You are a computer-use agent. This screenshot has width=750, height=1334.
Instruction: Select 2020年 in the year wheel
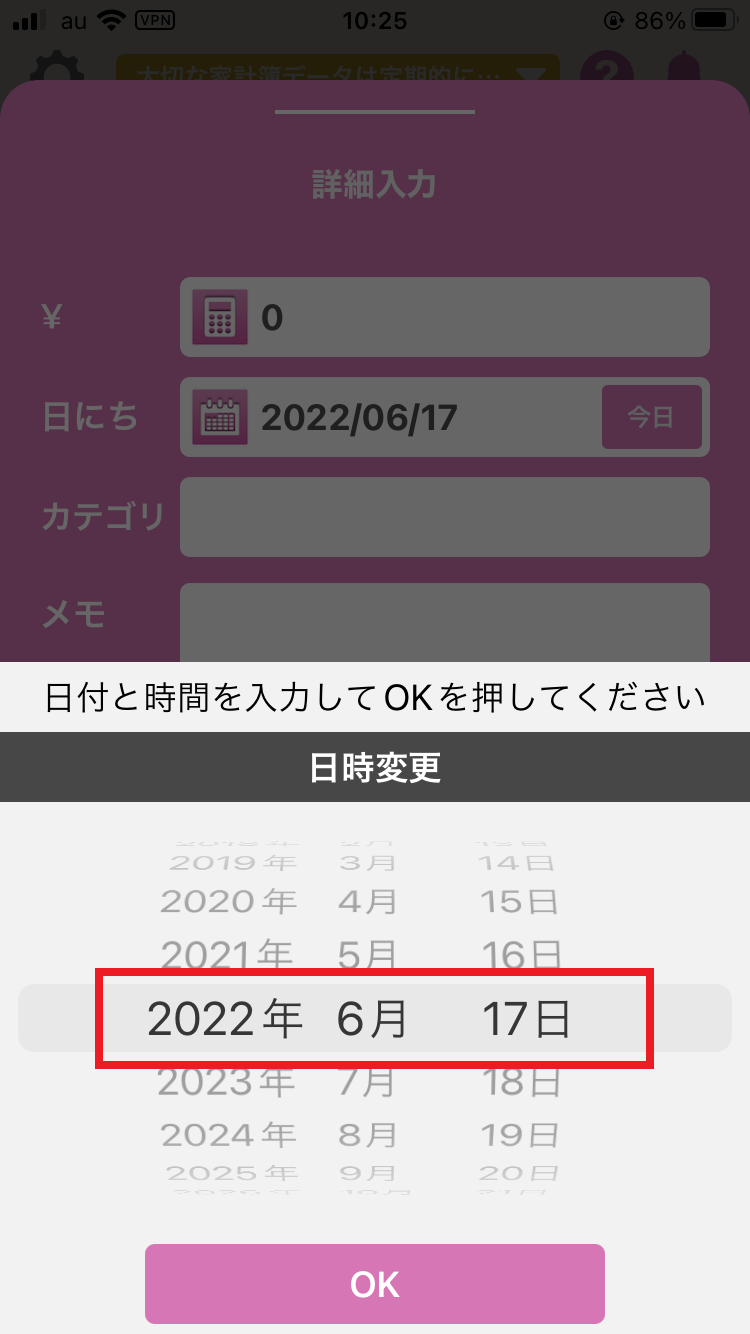tap(228, 901)
